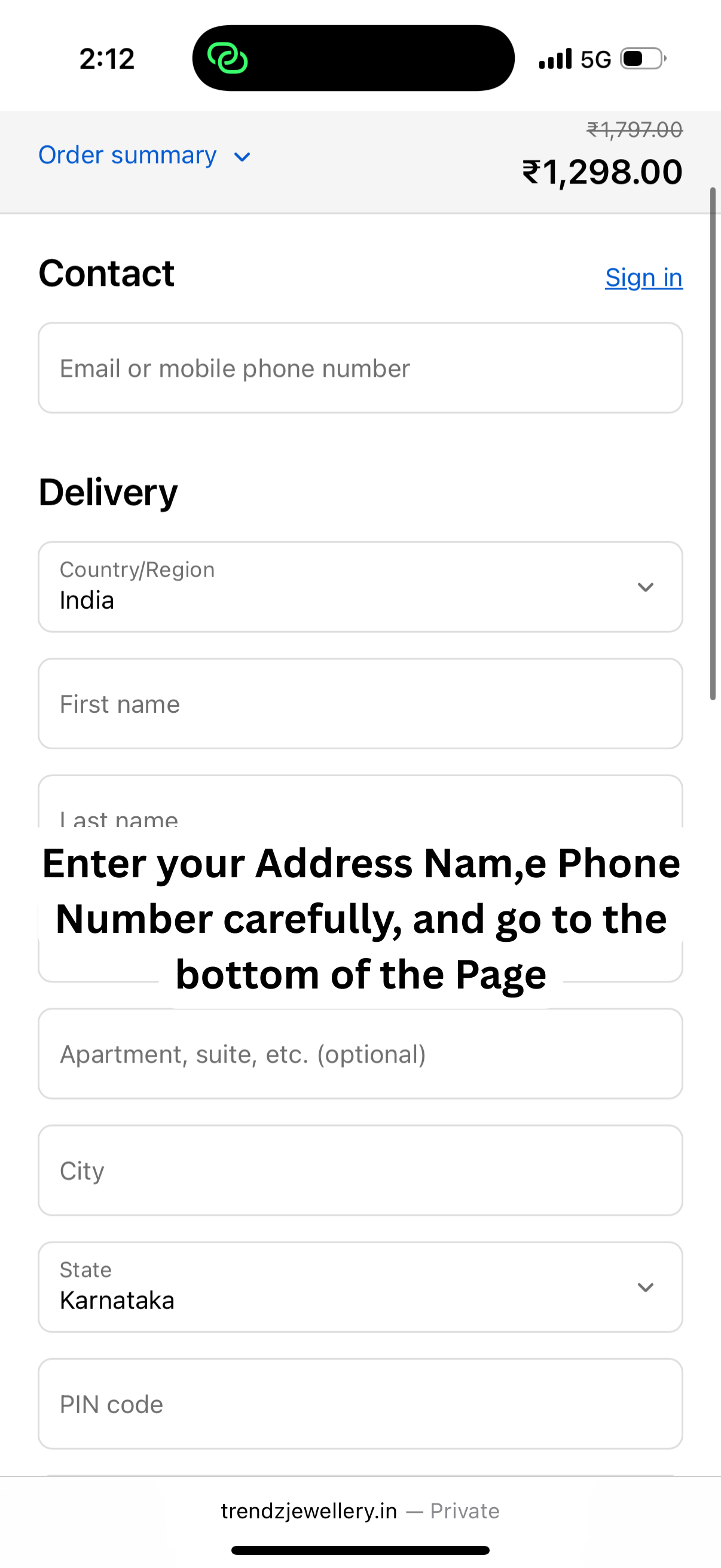Activate the City input field
721x1568 pixels.
(x=360, y=1170)
